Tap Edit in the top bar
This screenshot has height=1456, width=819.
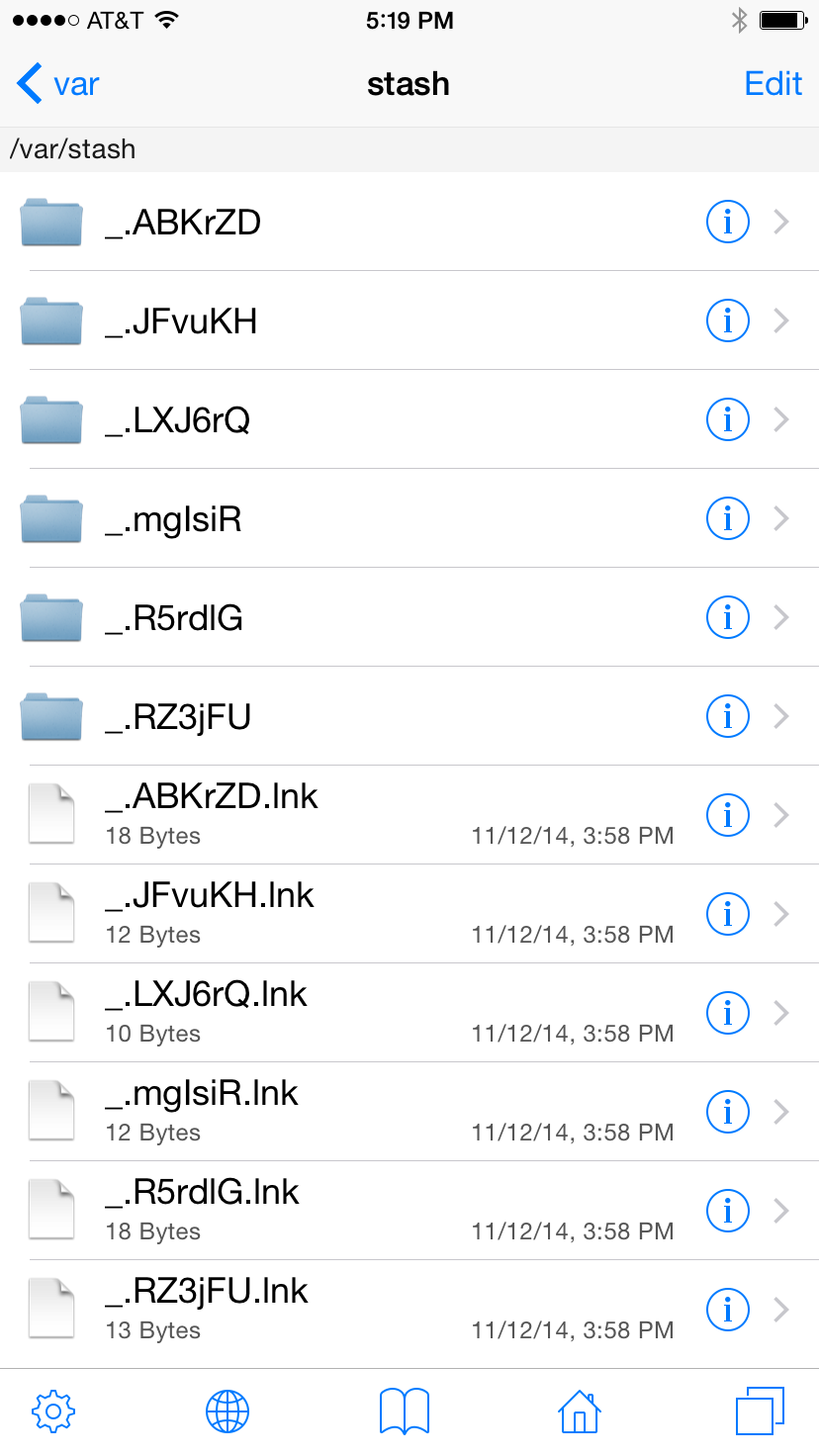[x=773, y=84]
